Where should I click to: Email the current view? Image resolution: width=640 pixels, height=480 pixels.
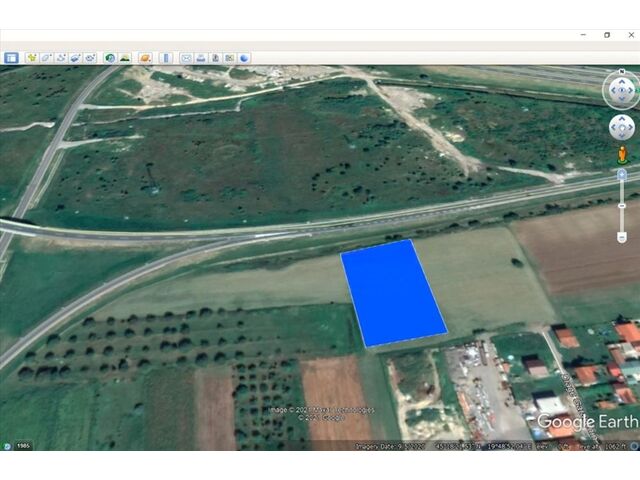click(x=186, y=58)
